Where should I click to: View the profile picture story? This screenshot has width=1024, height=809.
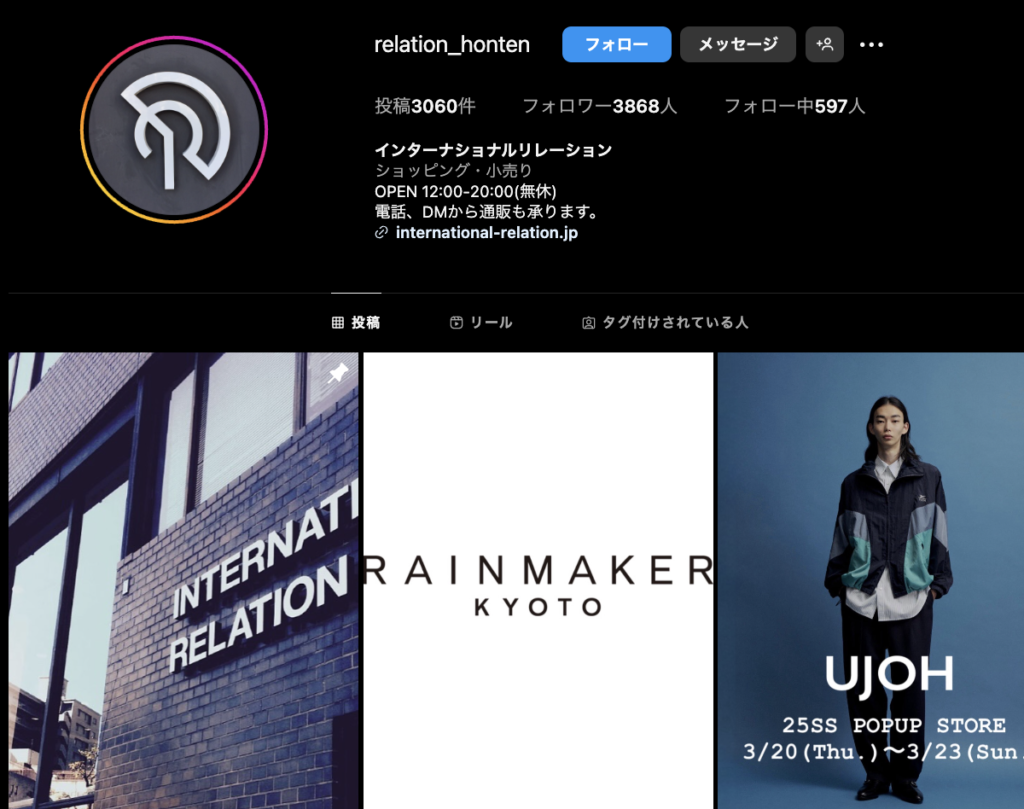click(174, 129)
